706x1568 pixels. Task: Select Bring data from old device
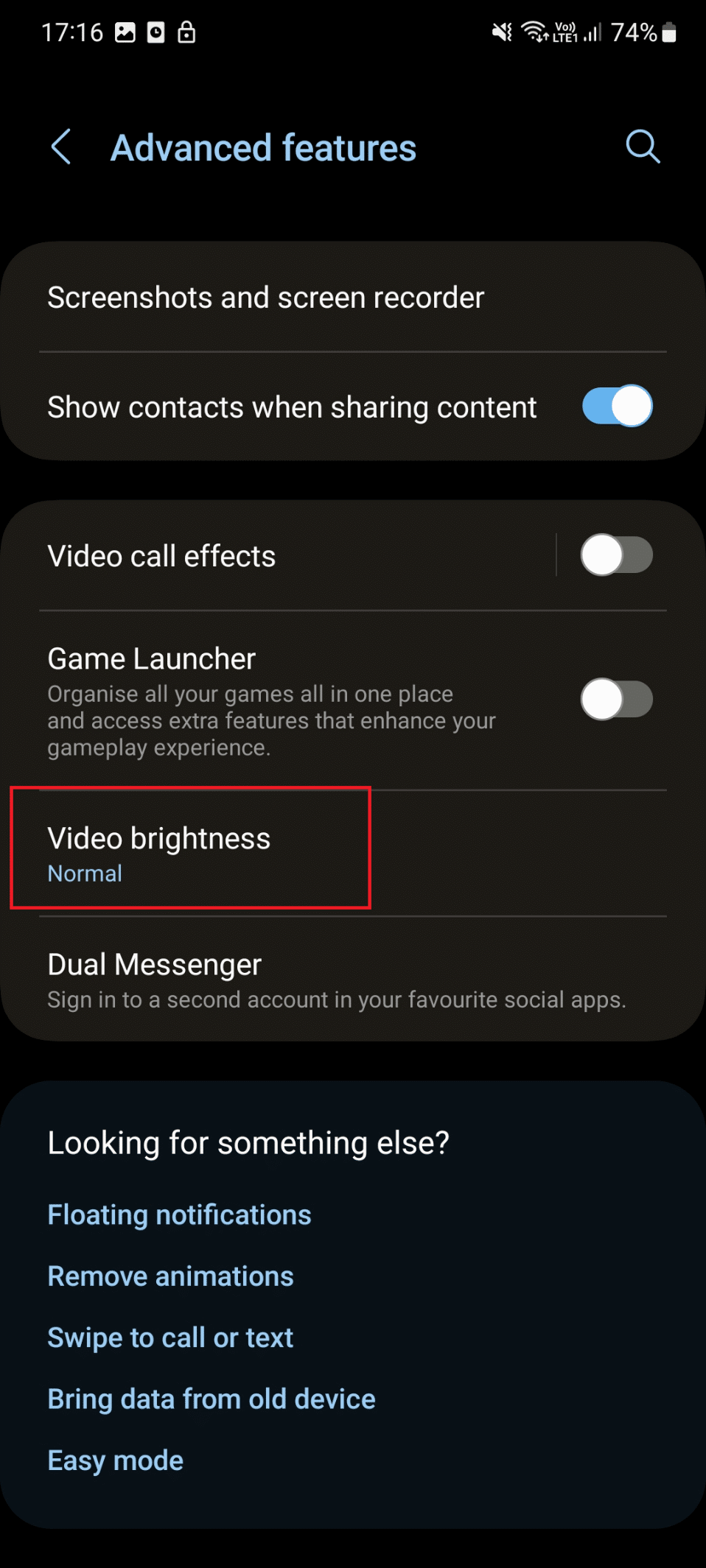point(212,1399)
